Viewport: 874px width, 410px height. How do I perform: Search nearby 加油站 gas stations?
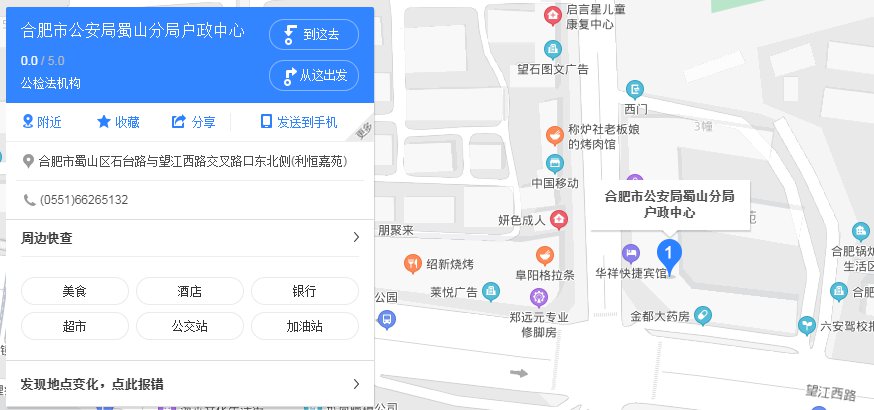click(304, 326)
